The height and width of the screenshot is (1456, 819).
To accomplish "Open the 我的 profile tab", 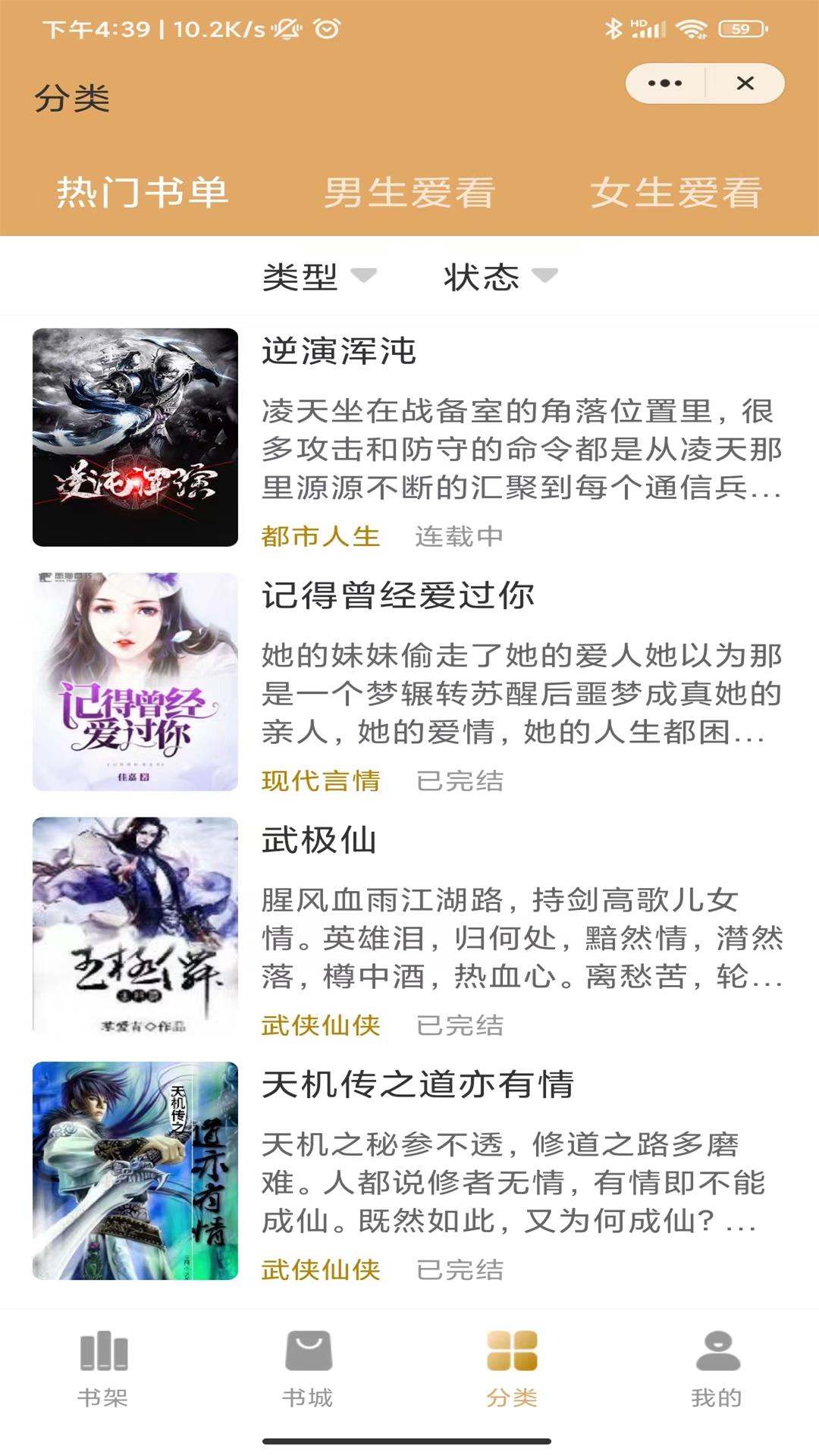I will pyautogui.click(x=717, y=1369).
